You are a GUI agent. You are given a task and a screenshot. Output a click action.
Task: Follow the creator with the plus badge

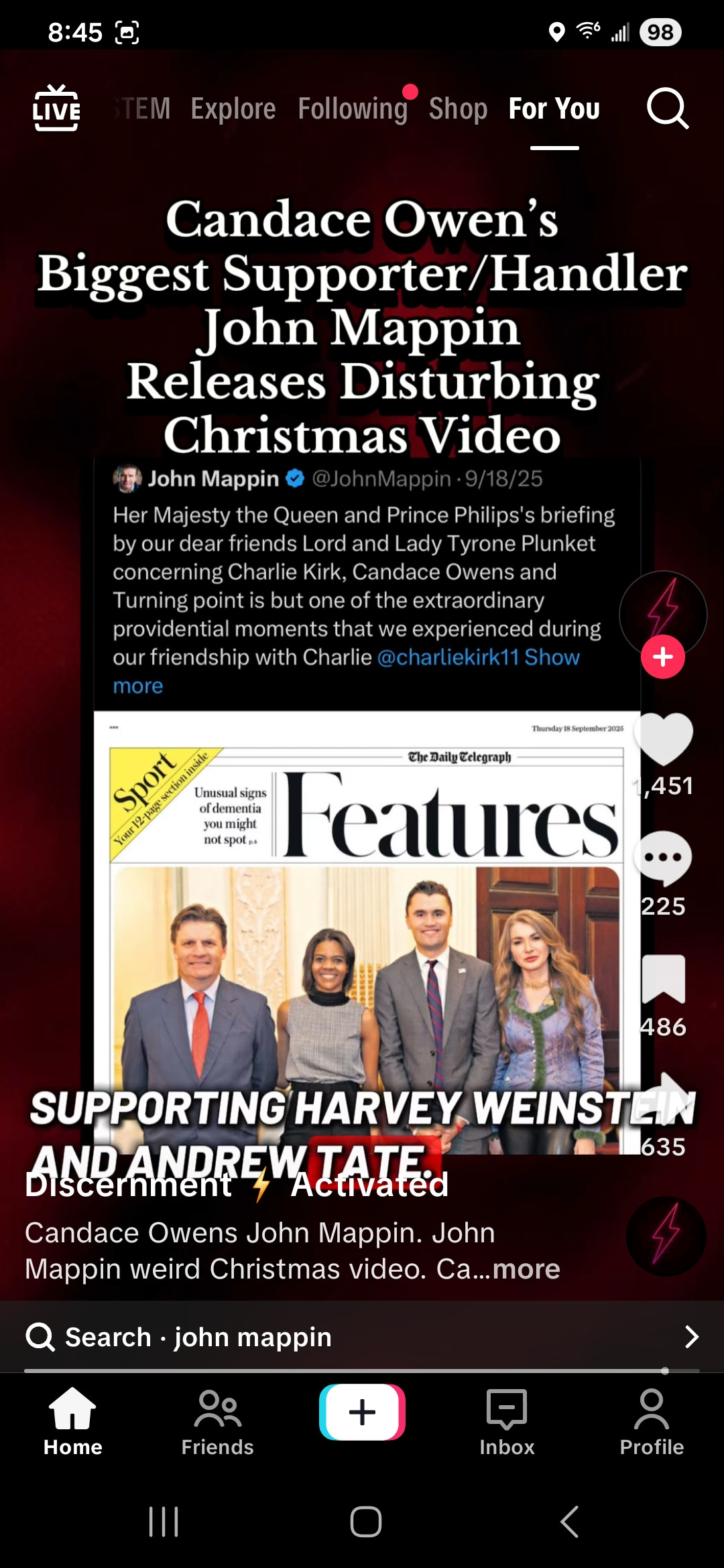pyautogui.click(x=662, y=657)
